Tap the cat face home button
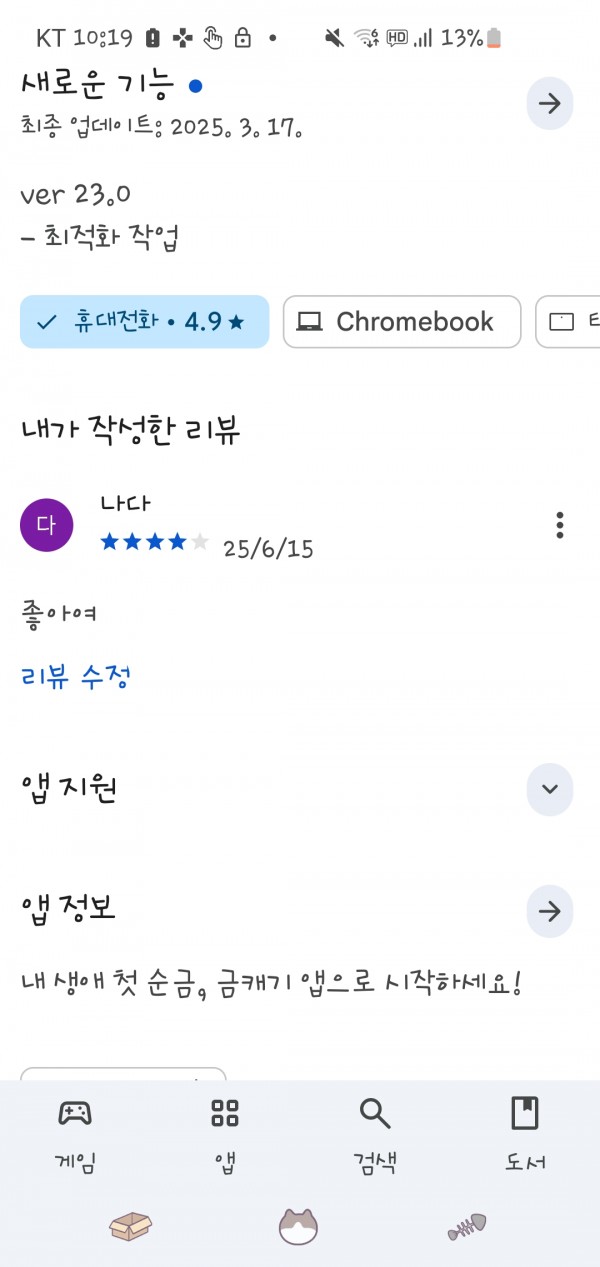This screenshot has height=1267, width=600. (x=298, y=1226)
